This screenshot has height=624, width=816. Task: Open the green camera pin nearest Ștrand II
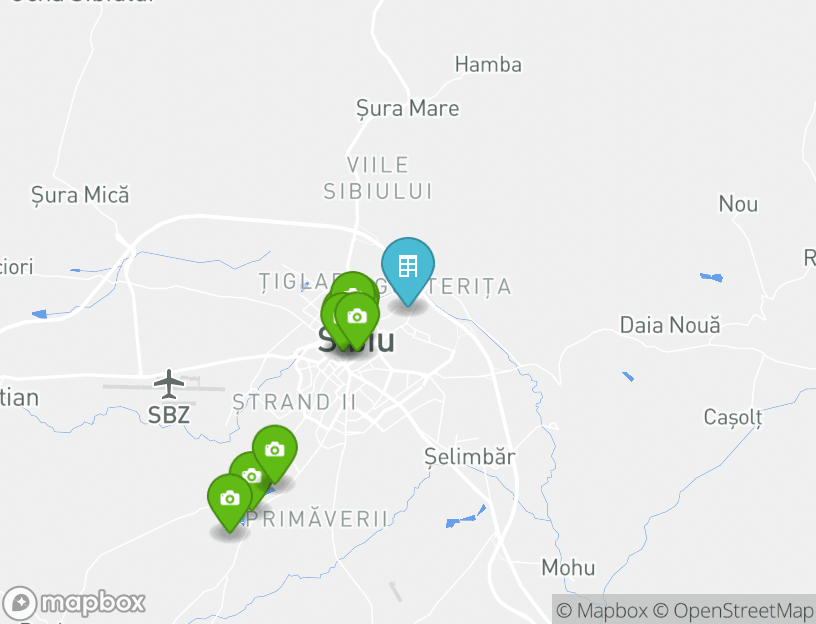275,450
